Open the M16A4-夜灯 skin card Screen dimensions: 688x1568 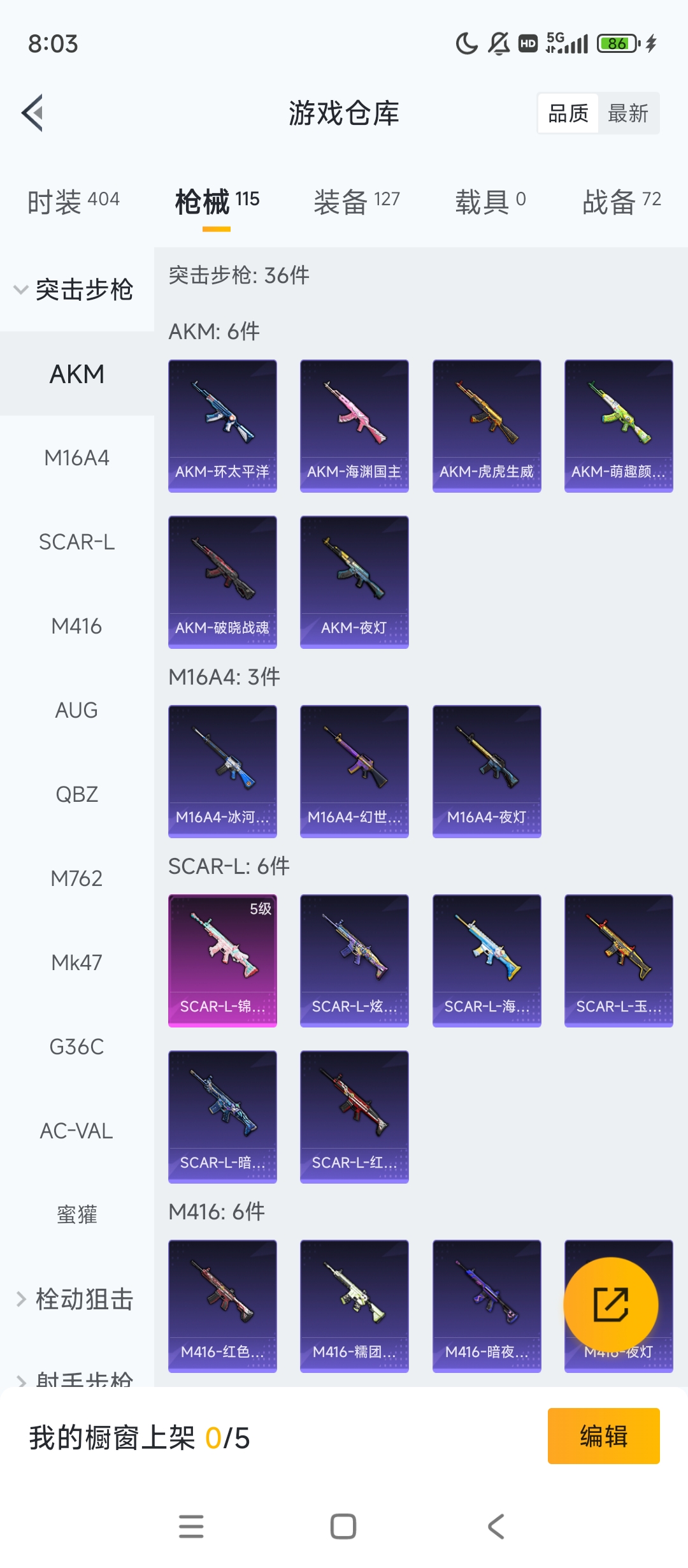click(487, 771)
